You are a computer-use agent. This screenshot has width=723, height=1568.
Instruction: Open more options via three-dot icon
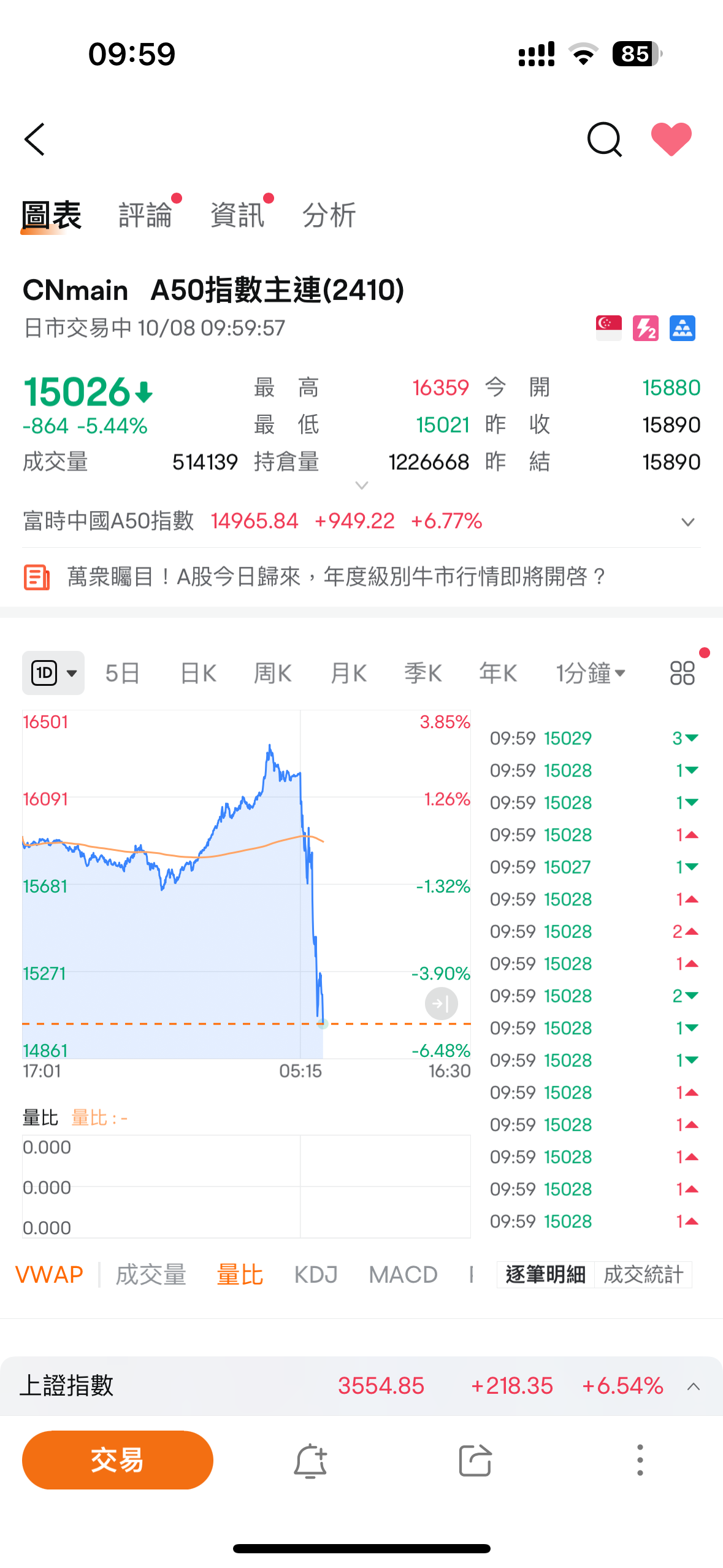[640, 1460]
